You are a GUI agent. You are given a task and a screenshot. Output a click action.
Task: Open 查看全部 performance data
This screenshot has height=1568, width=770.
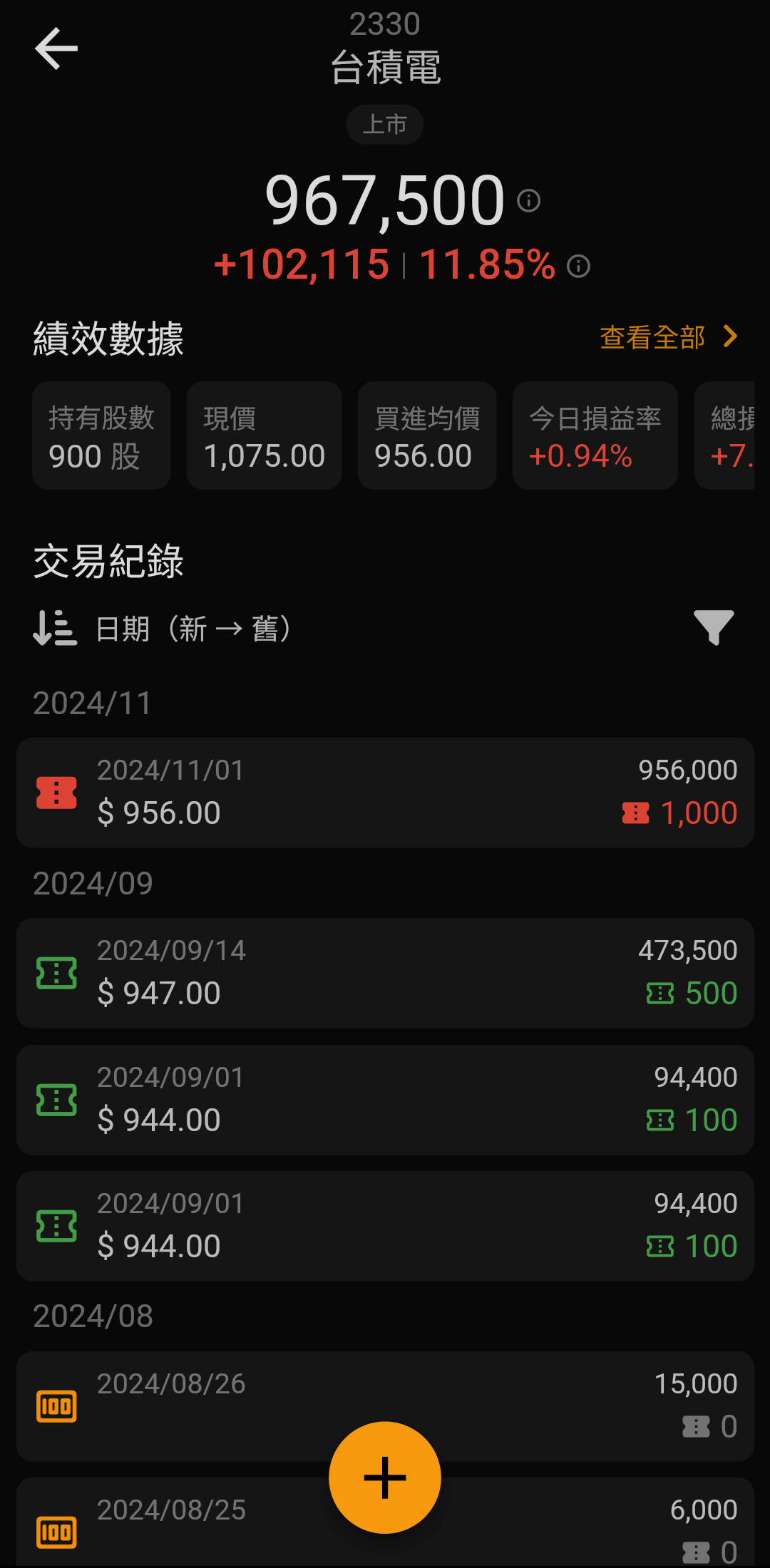668,337
